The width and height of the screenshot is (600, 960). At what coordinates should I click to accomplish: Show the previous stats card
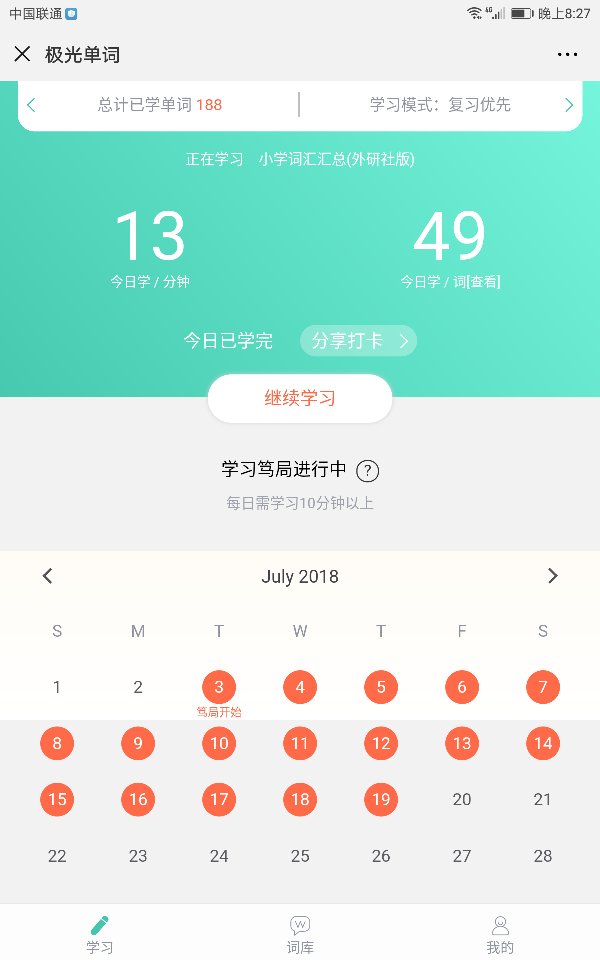click(31, 105)
